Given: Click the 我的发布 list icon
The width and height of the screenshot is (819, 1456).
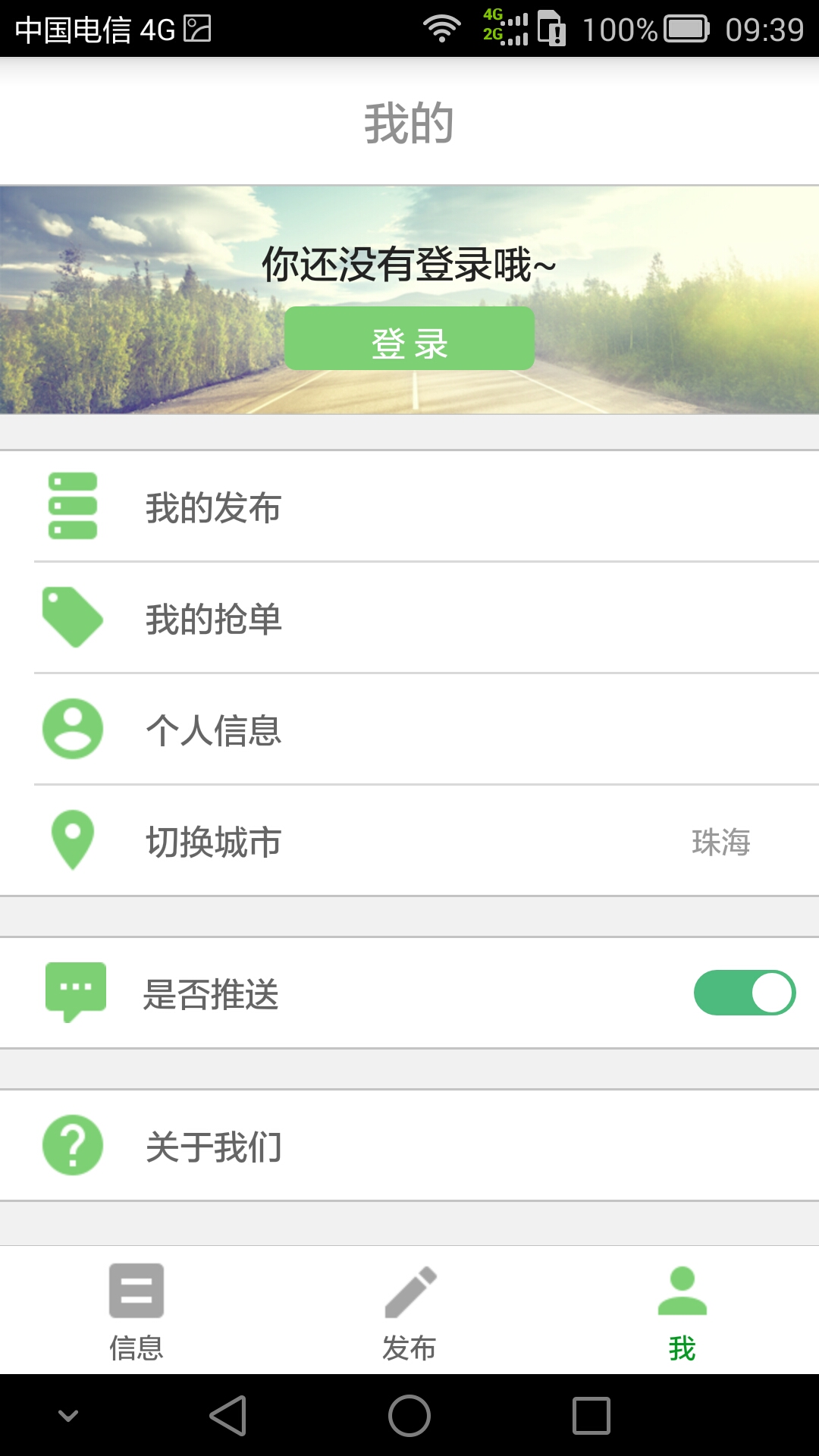Looking at the screenshot, I should [x=72, y=507].
